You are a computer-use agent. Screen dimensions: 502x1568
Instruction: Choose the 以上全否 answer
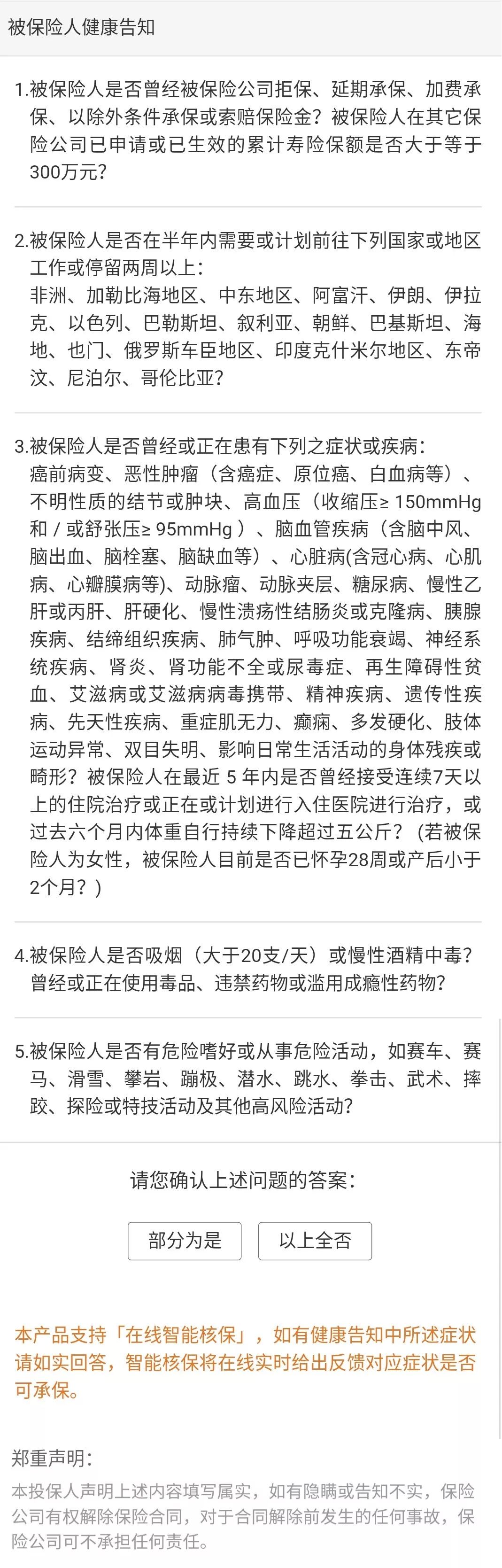tap(315, 1240)
